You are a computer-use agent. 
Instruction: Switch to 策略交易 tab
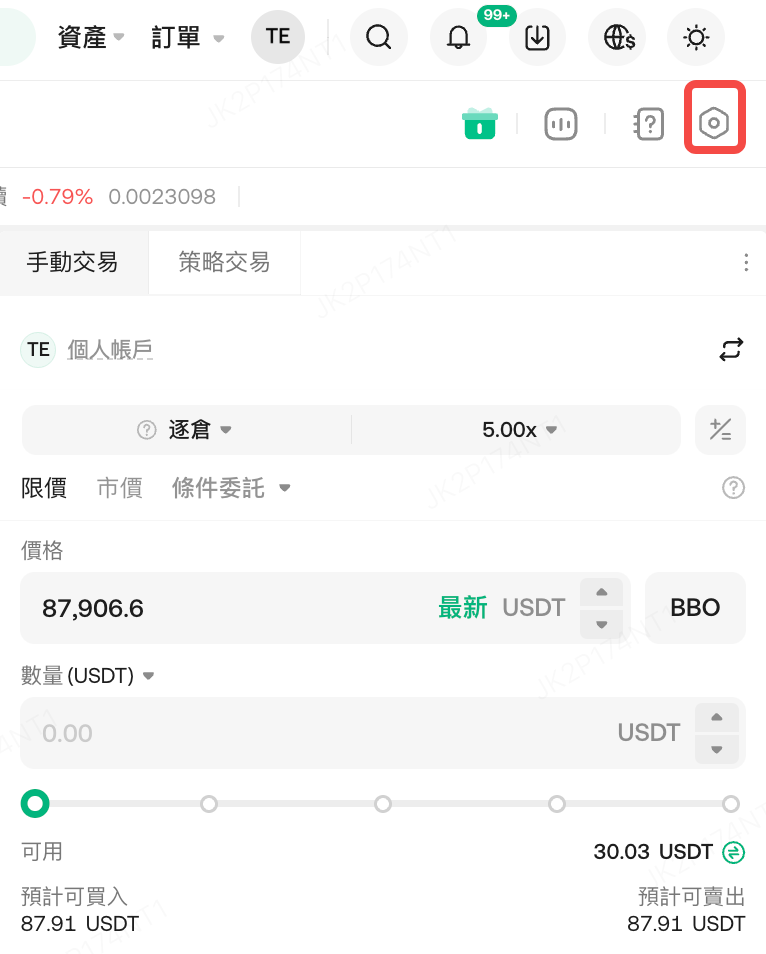click(x=224, y=262)
